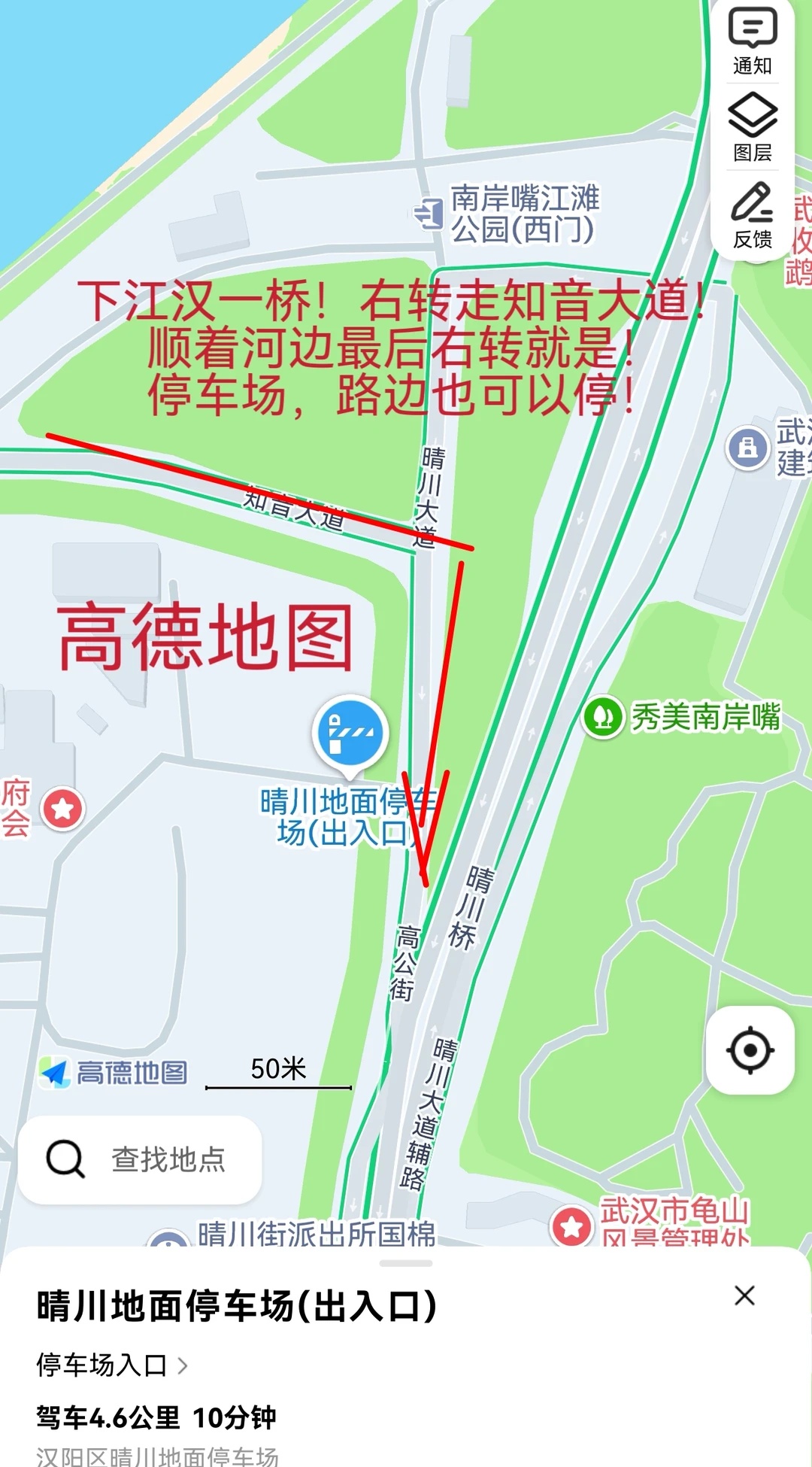Select the 武汉市龟山风景管理处 marker

click(x=572, y=1226)
